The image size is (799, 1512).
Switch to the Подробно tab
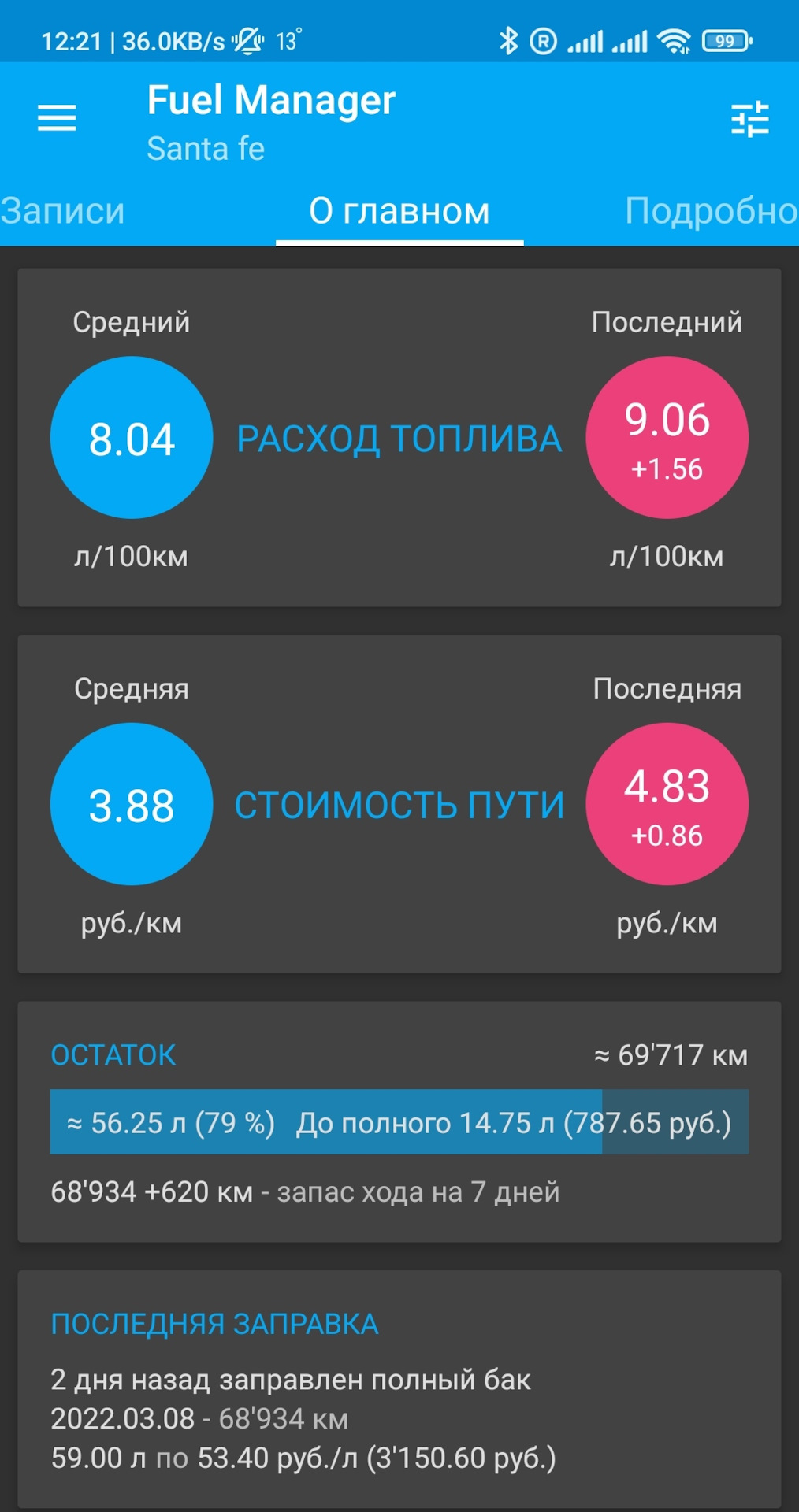click(x=711, y=211)
